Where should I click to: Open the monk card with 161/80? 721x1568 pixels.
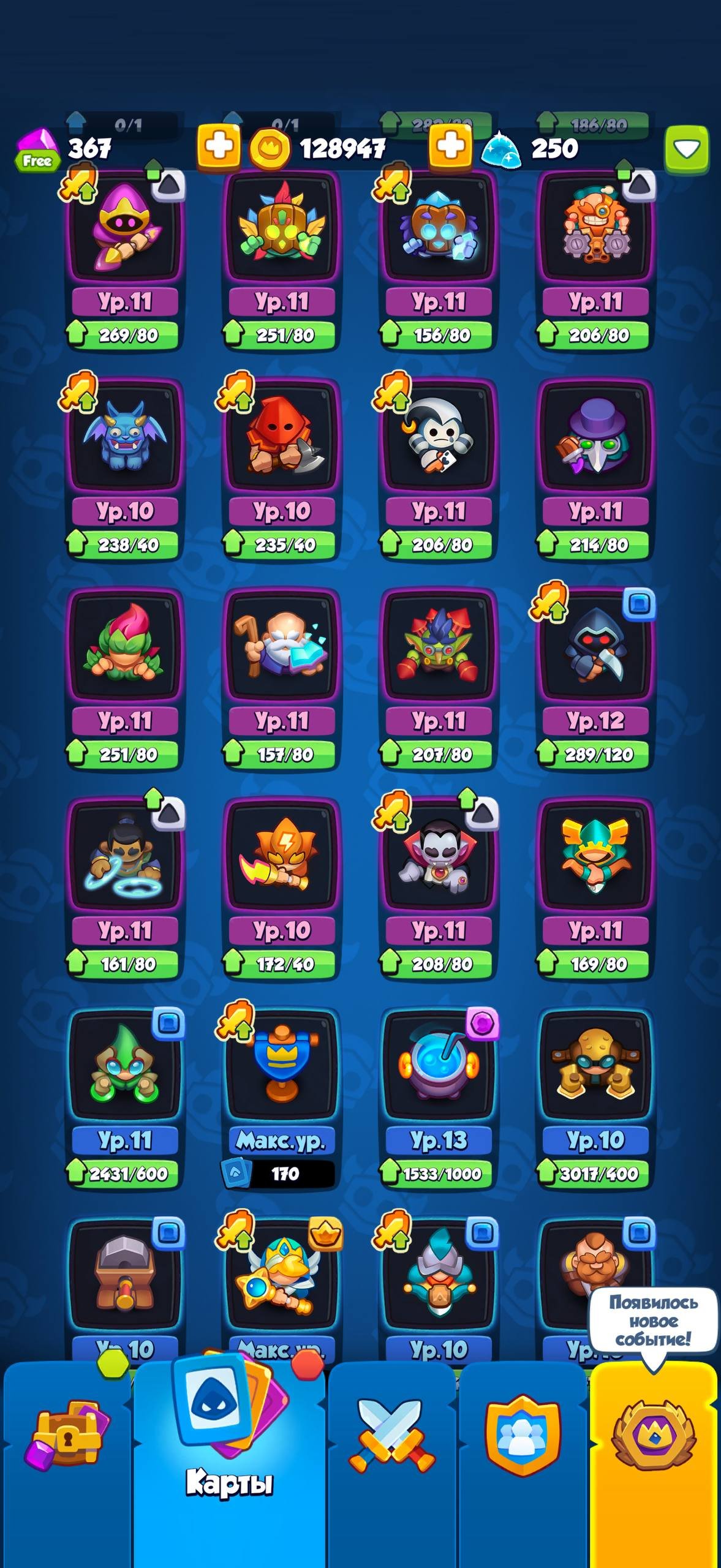(125, 858)
